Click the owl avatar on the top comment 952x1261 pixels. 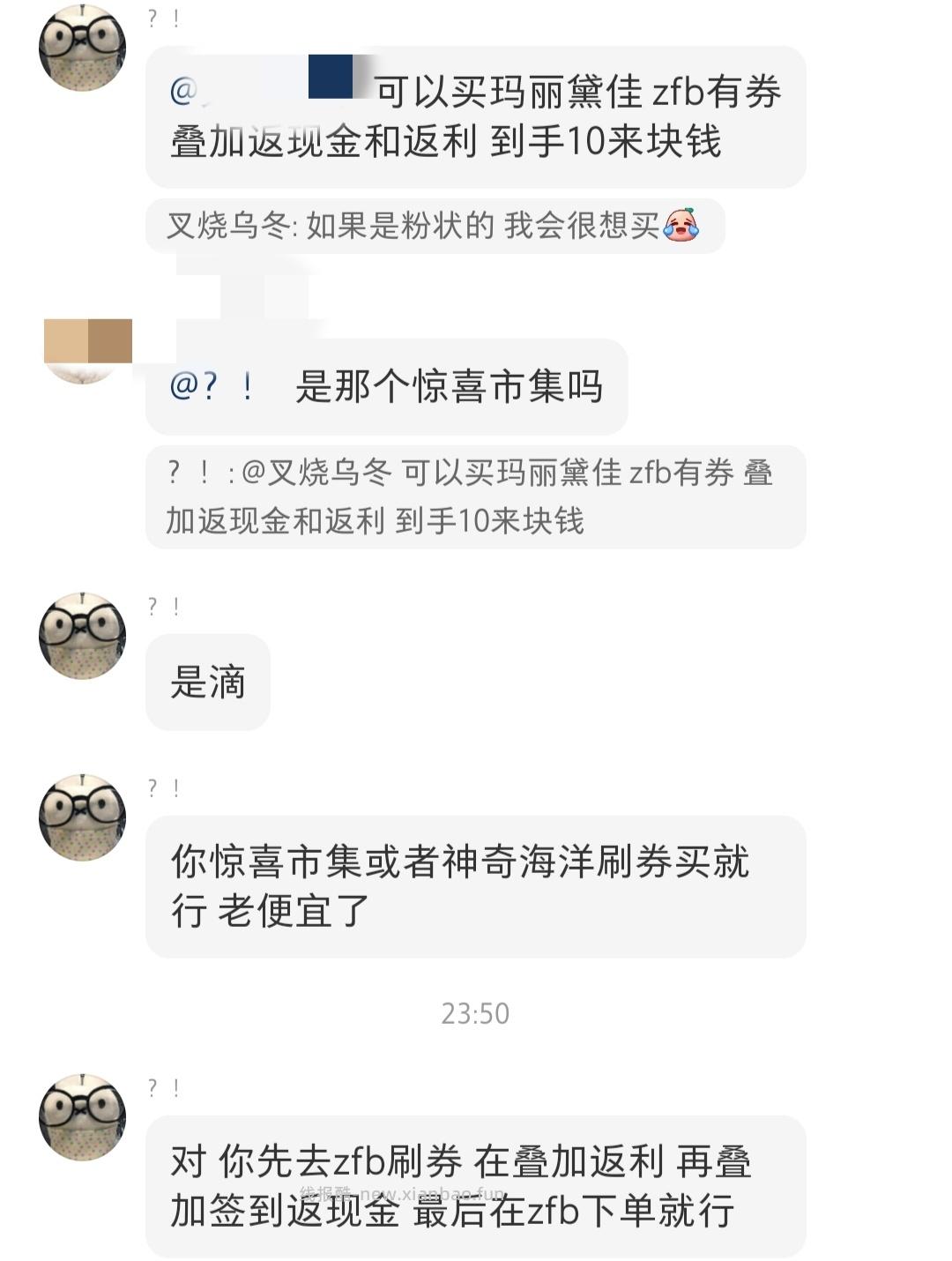(x=84, y=44)
